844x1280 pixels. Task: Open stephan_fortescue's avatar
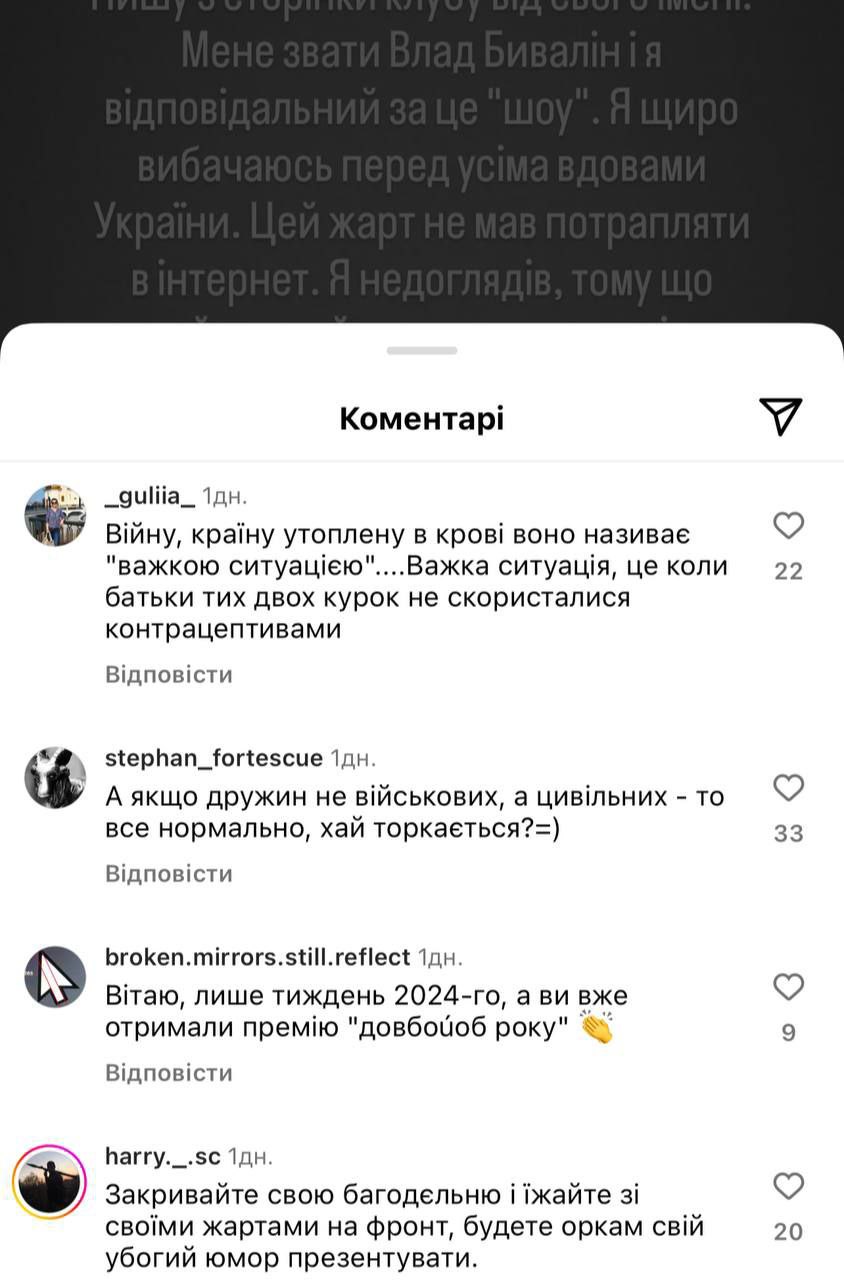pyautogui.click(x=55, y=777)
